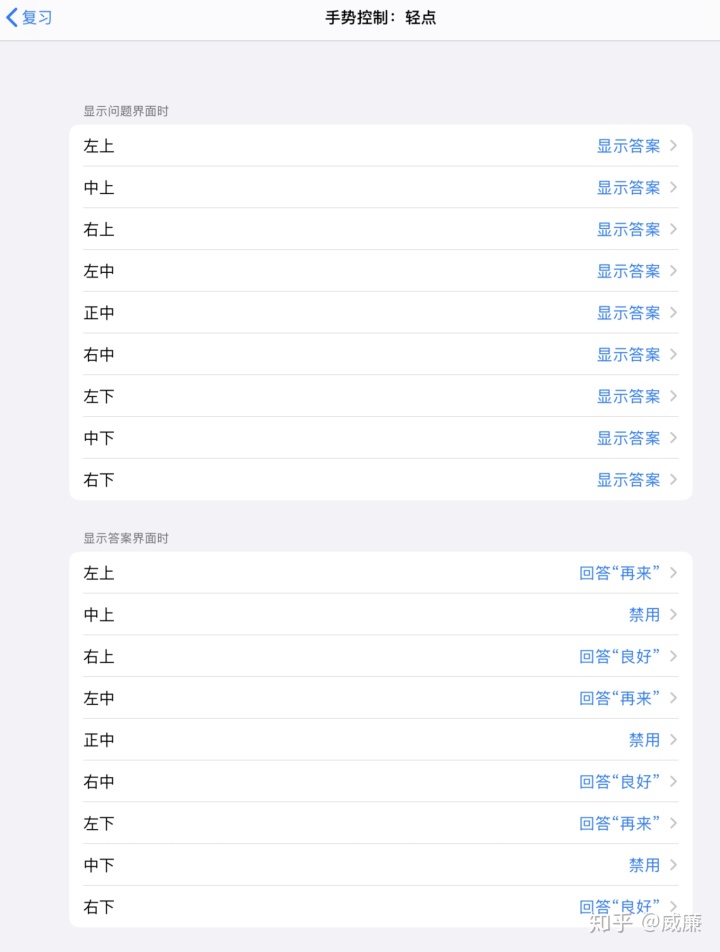Open 左中 row under 显示问题界面时
The image size is (720, 952).
click(x=380, y=271)
